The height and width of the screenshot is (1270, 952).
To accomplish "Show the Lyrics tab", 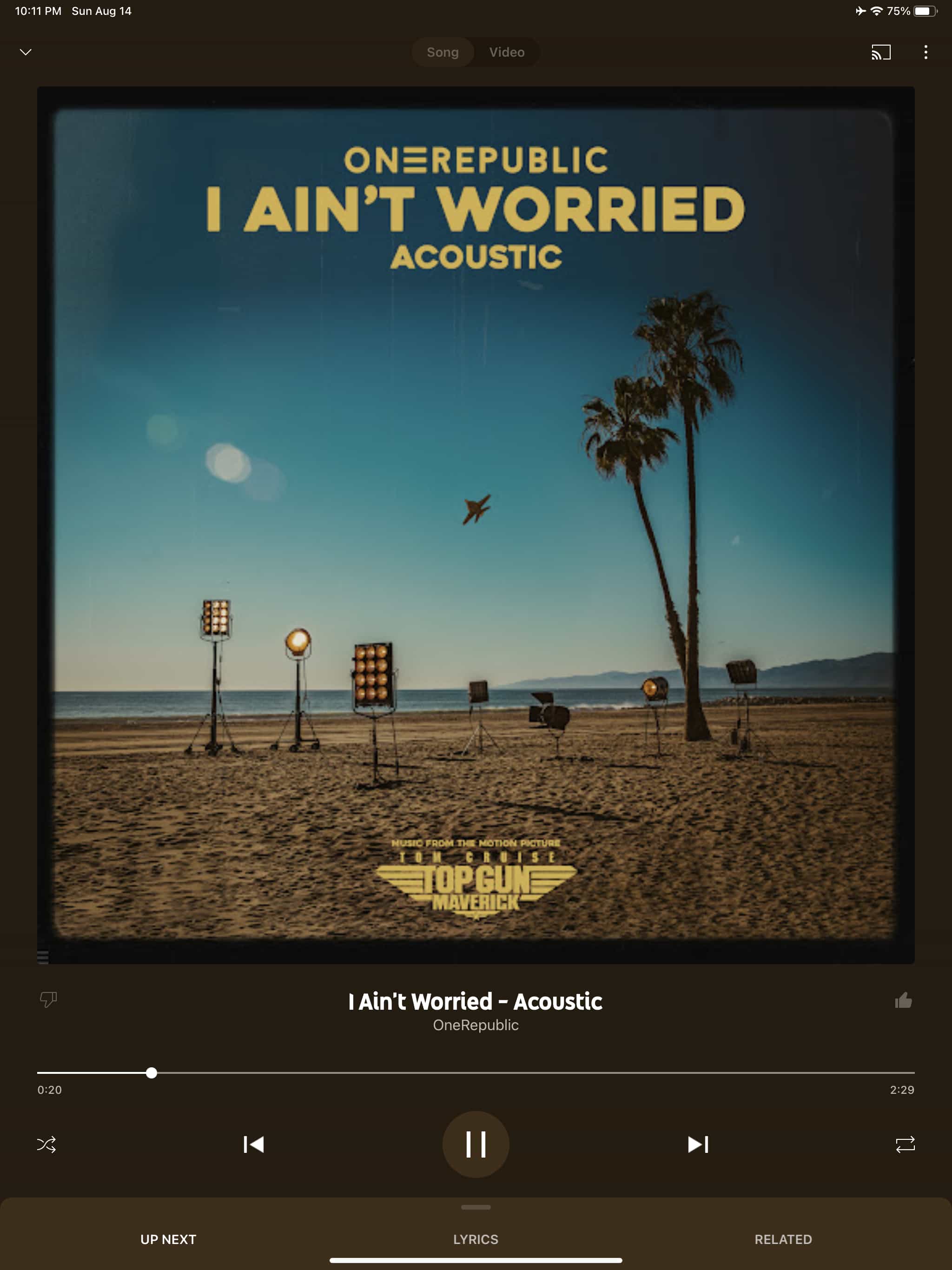I will click(476, 1239).
